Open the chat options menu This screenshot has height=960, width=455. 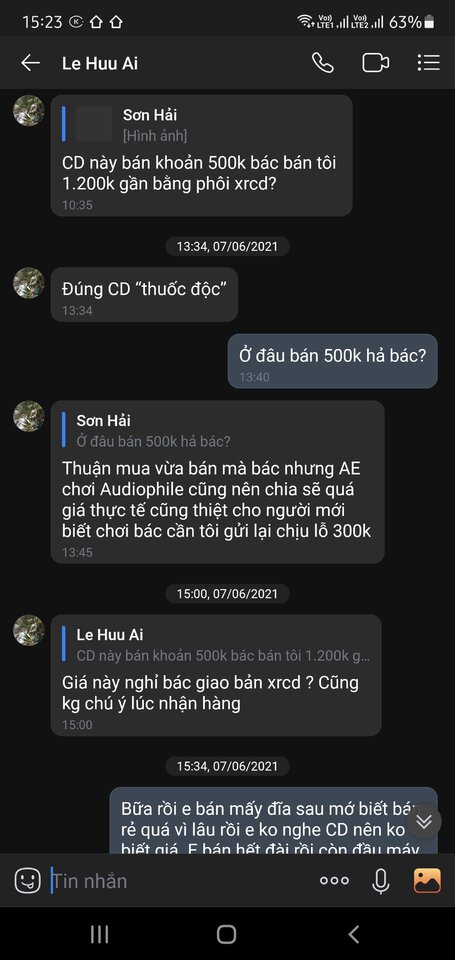428,62
